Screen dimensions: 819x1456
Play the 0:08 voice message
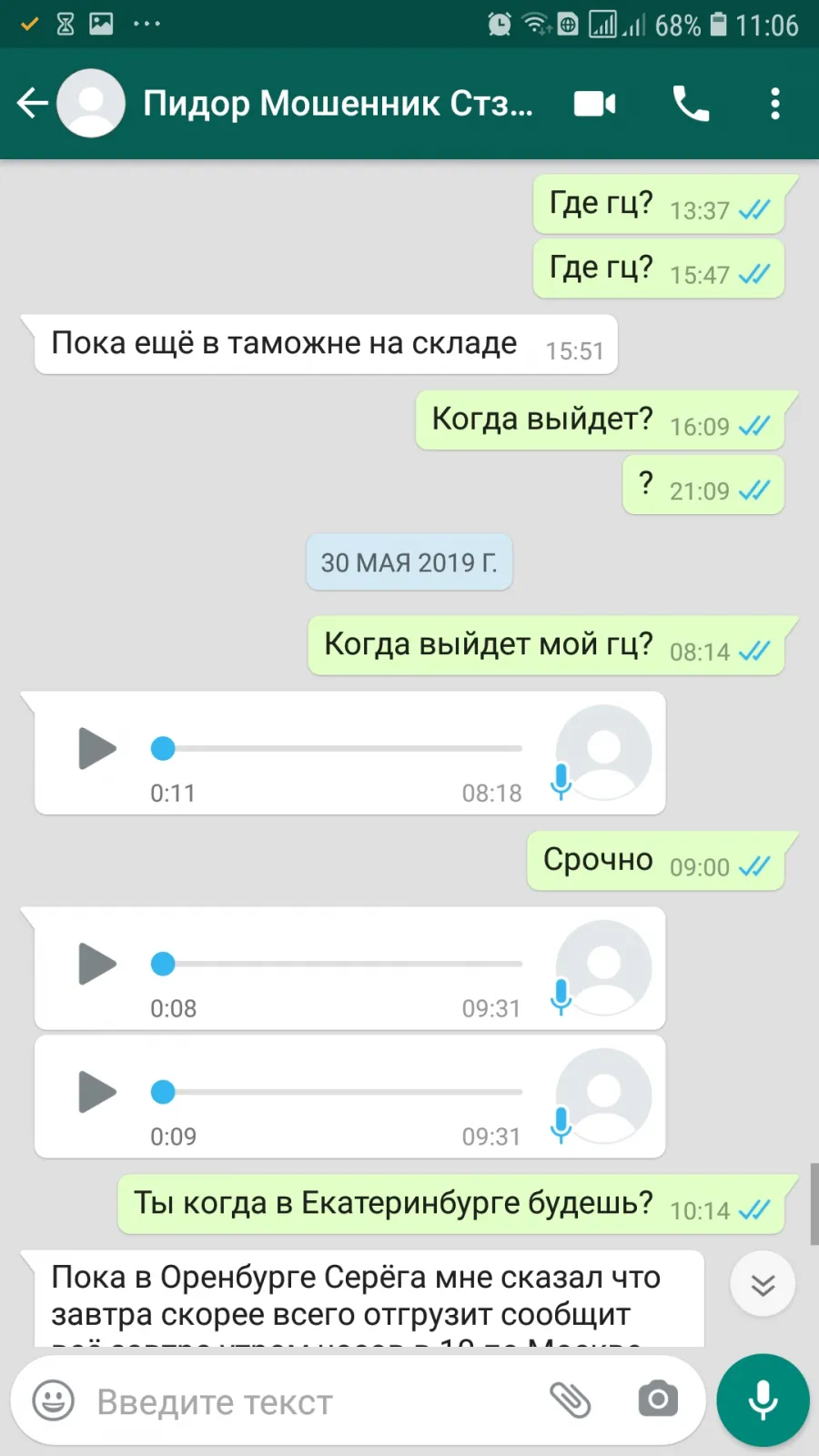(x=97, y=964)
